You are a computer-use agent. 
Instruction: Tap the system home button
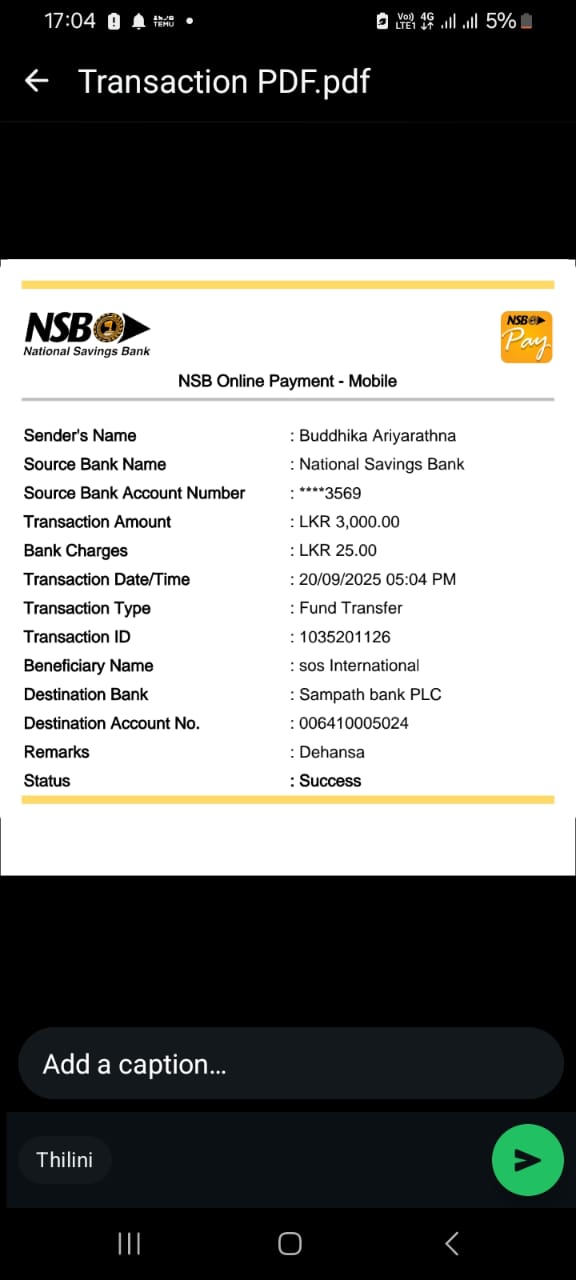tap(289, 1243)
